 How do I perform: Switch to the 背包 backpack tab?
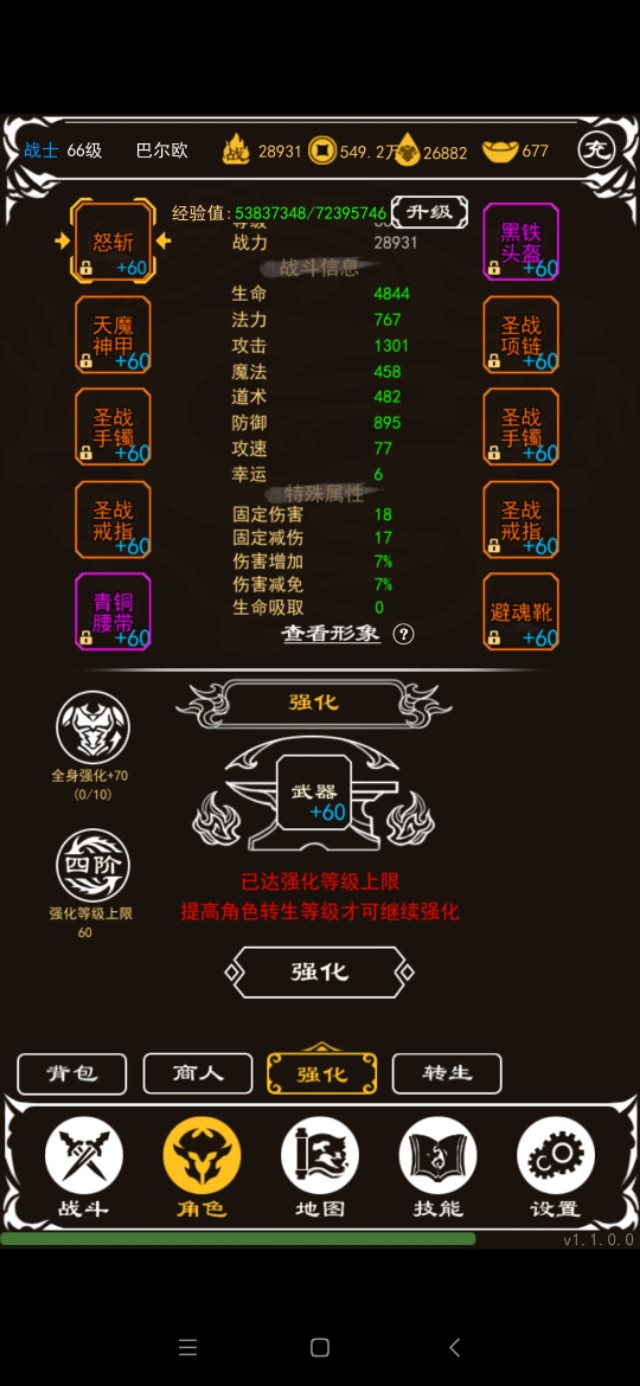[x=72, y=1074]
